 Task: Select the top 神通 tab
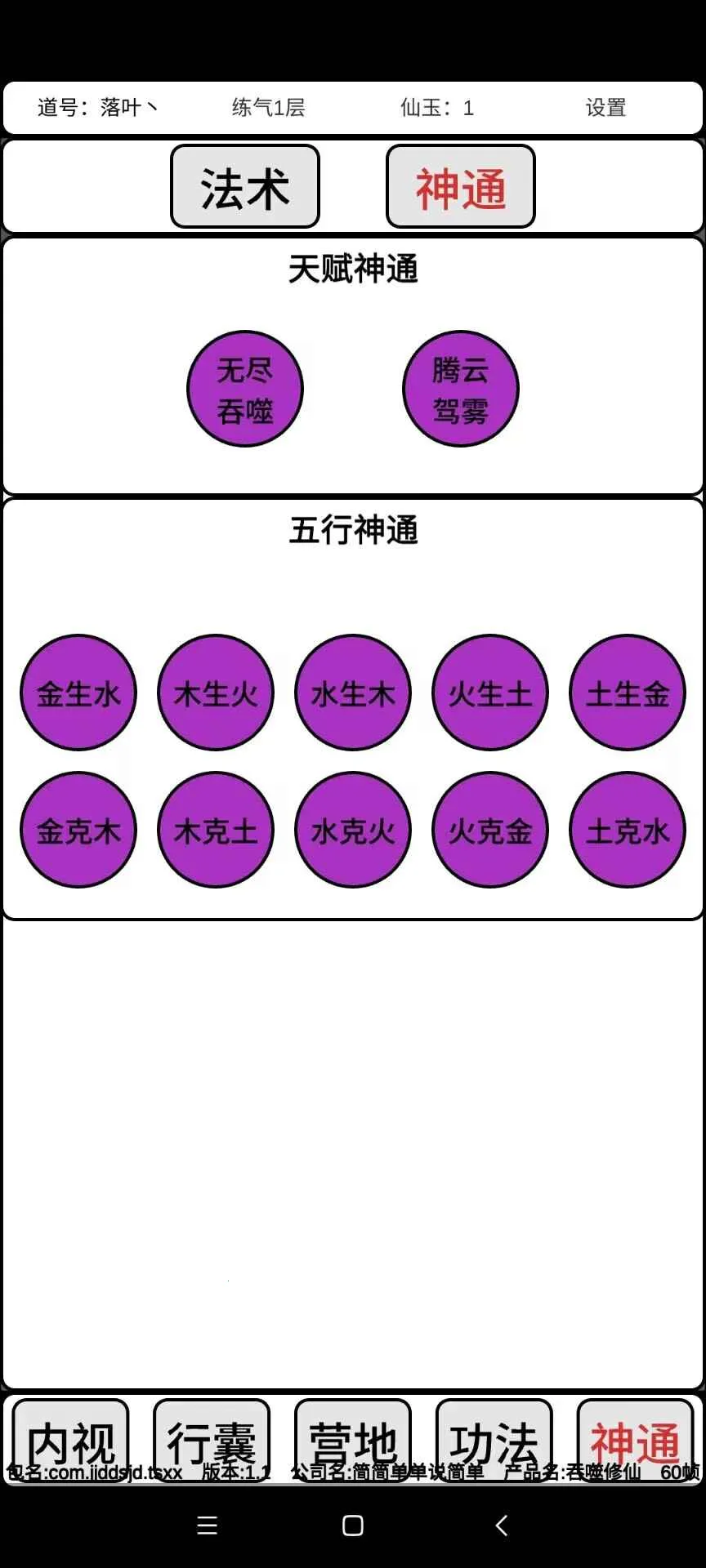coord(460,187)
